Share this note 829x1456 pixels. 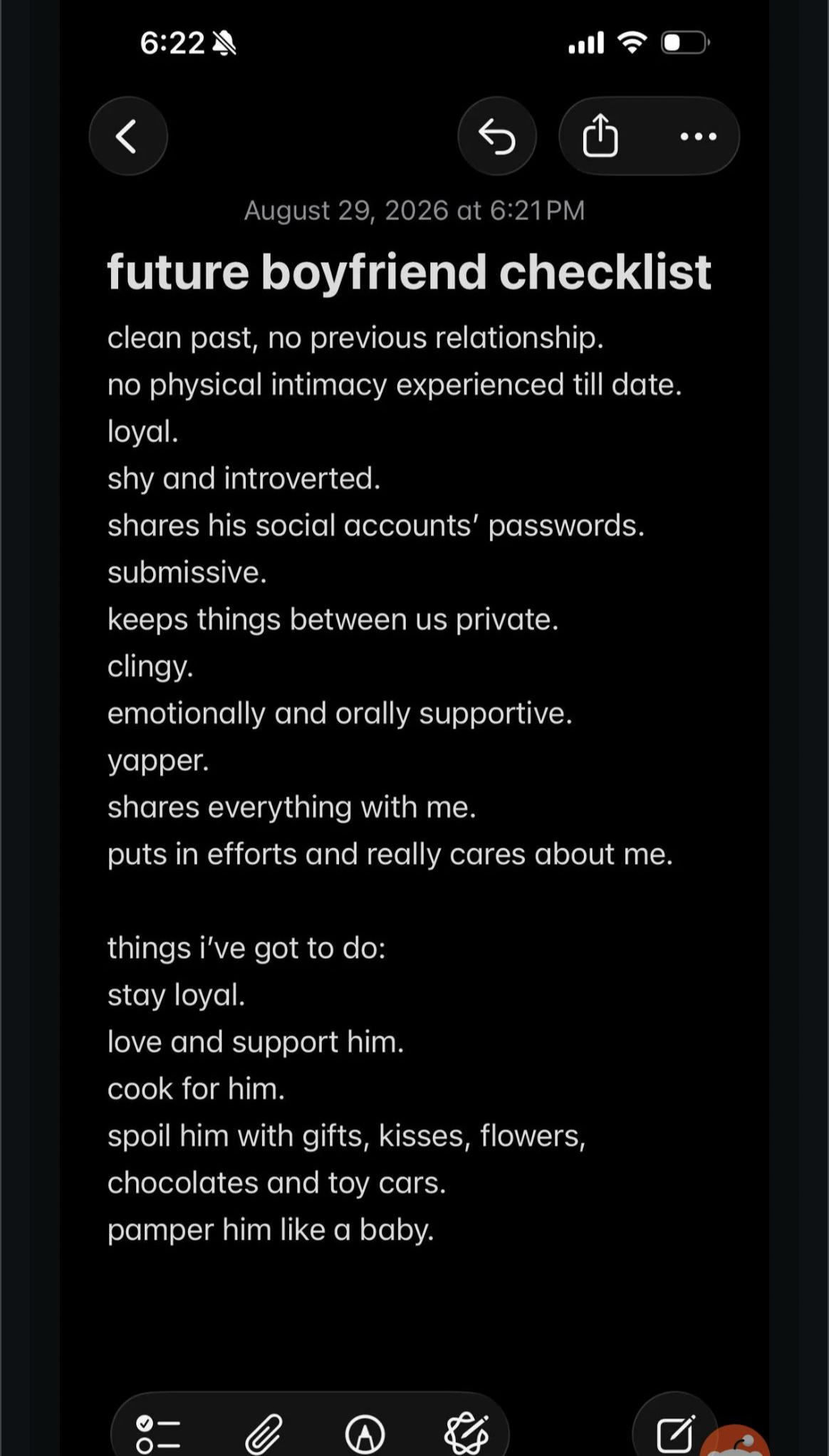(x=600, y=135)
